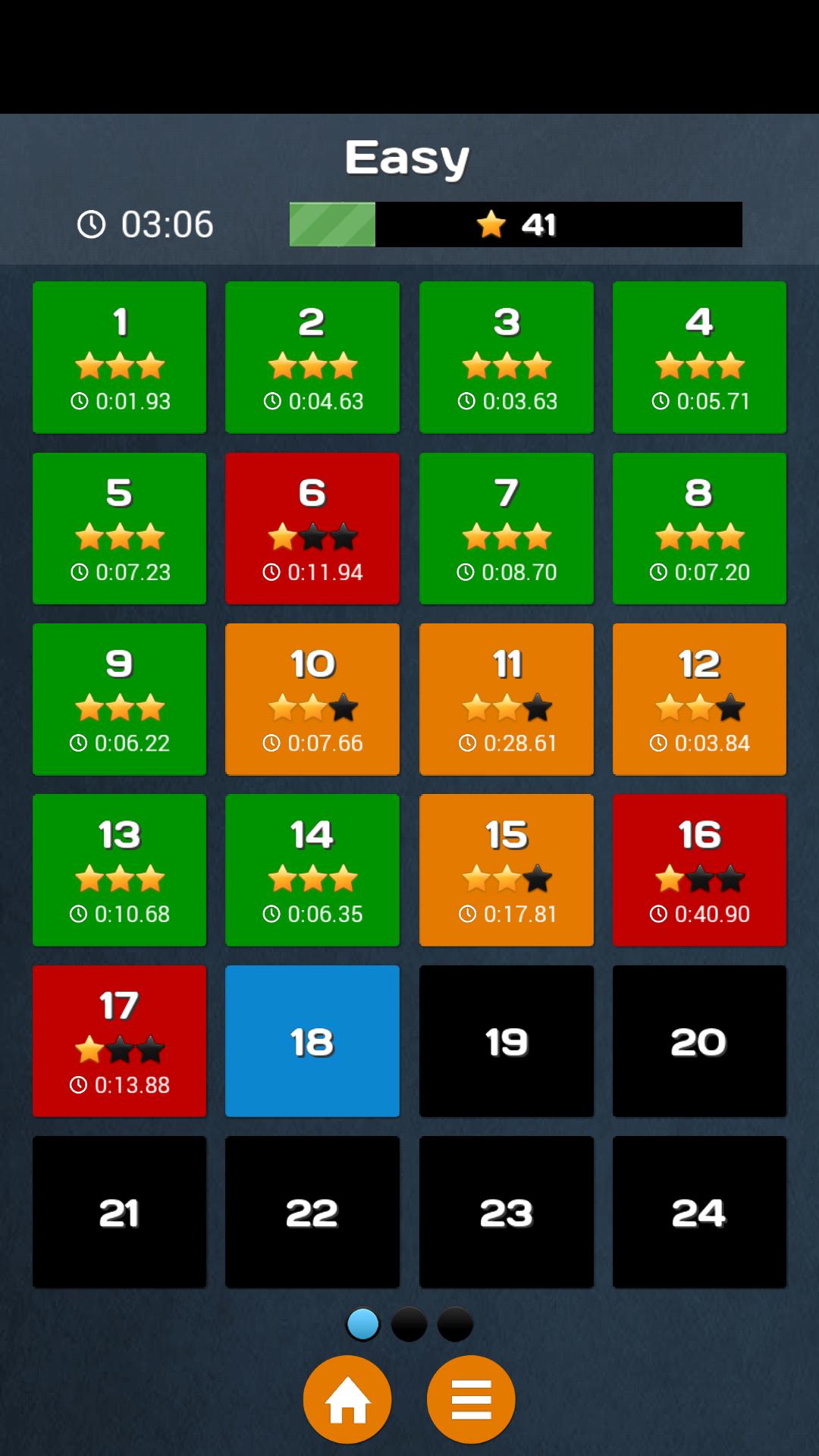The height and width of the screenshot is (1456, 819).
Task: Jump to the third page dot
Action: tap(455, 1325)
